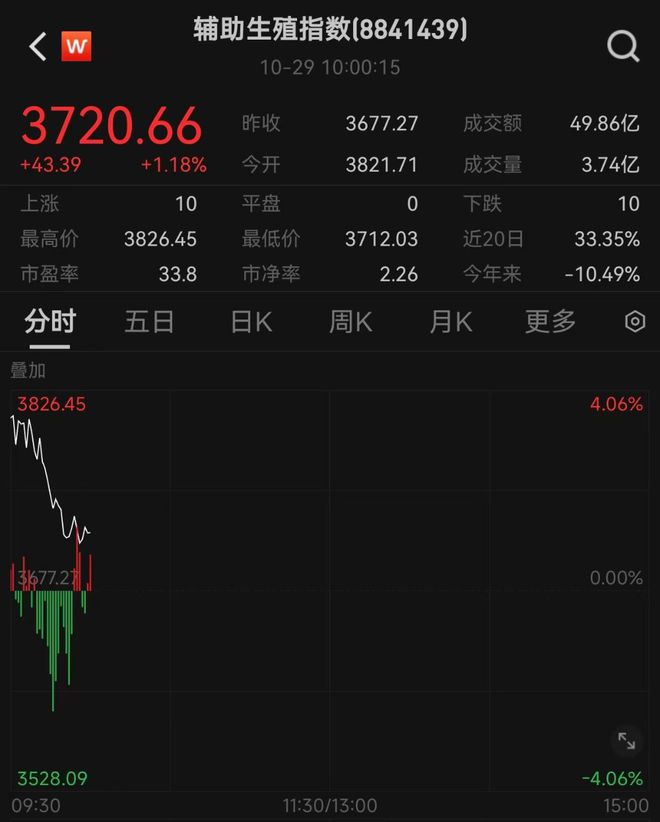Open the 更多 chart options

[551, 321]
